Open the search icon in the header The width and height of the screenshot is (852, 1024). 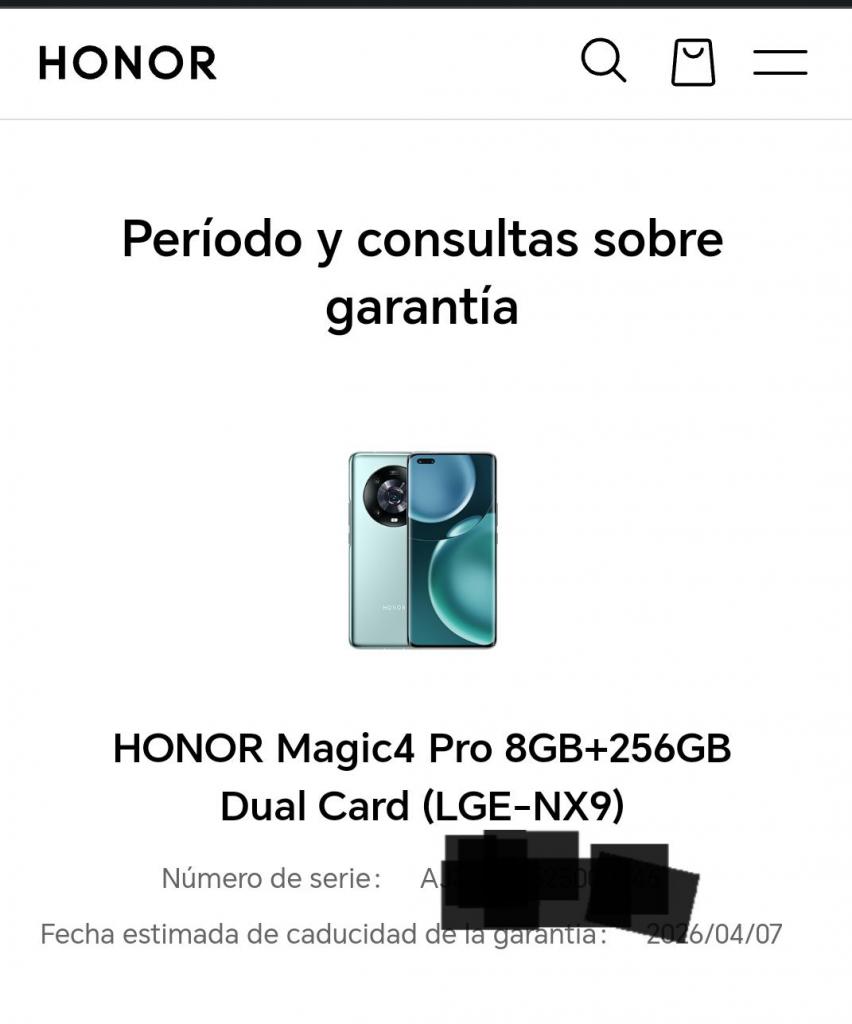tap(603, 62)
